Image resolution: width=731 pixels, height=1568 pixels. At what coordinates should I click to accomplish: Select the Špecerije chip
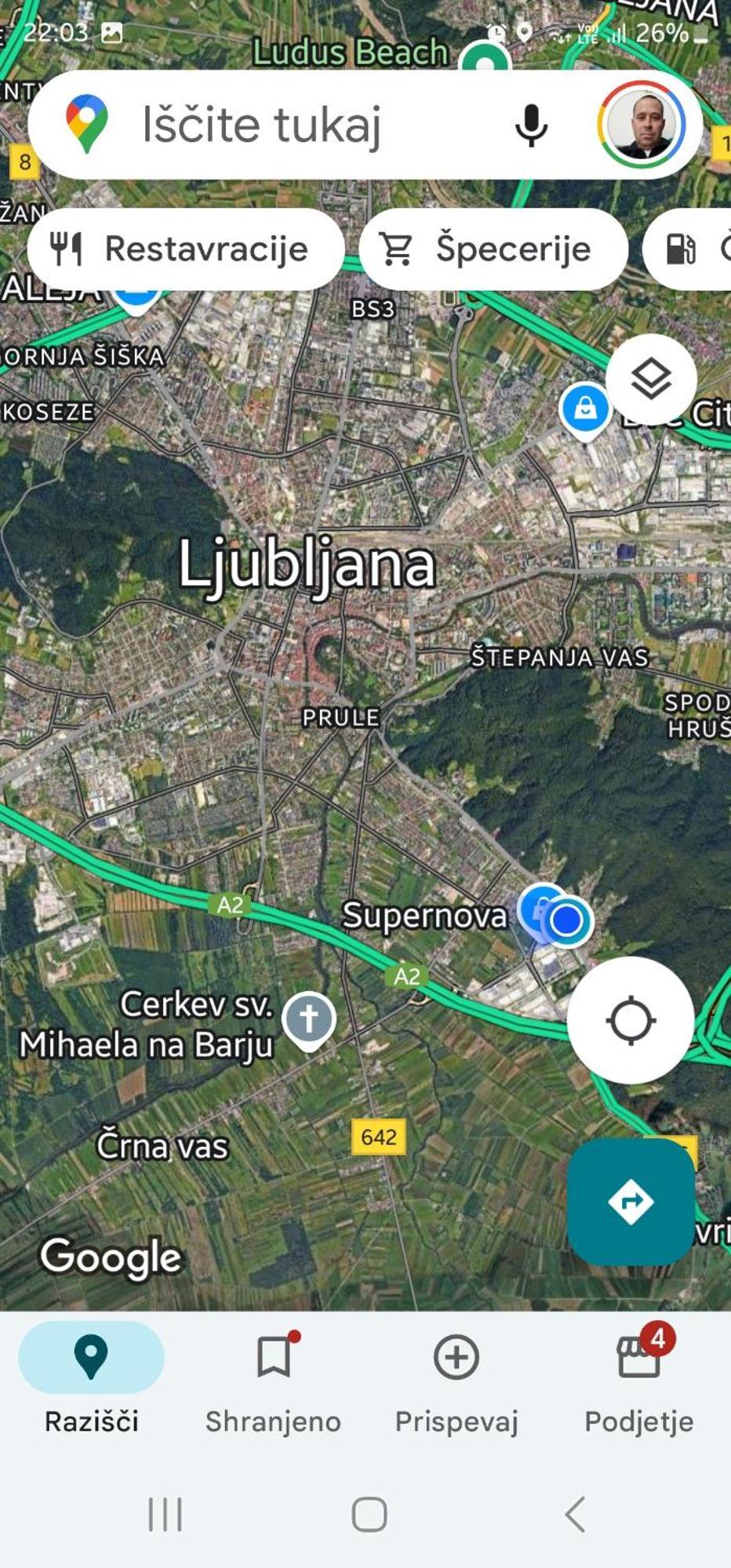click(493, 249)
